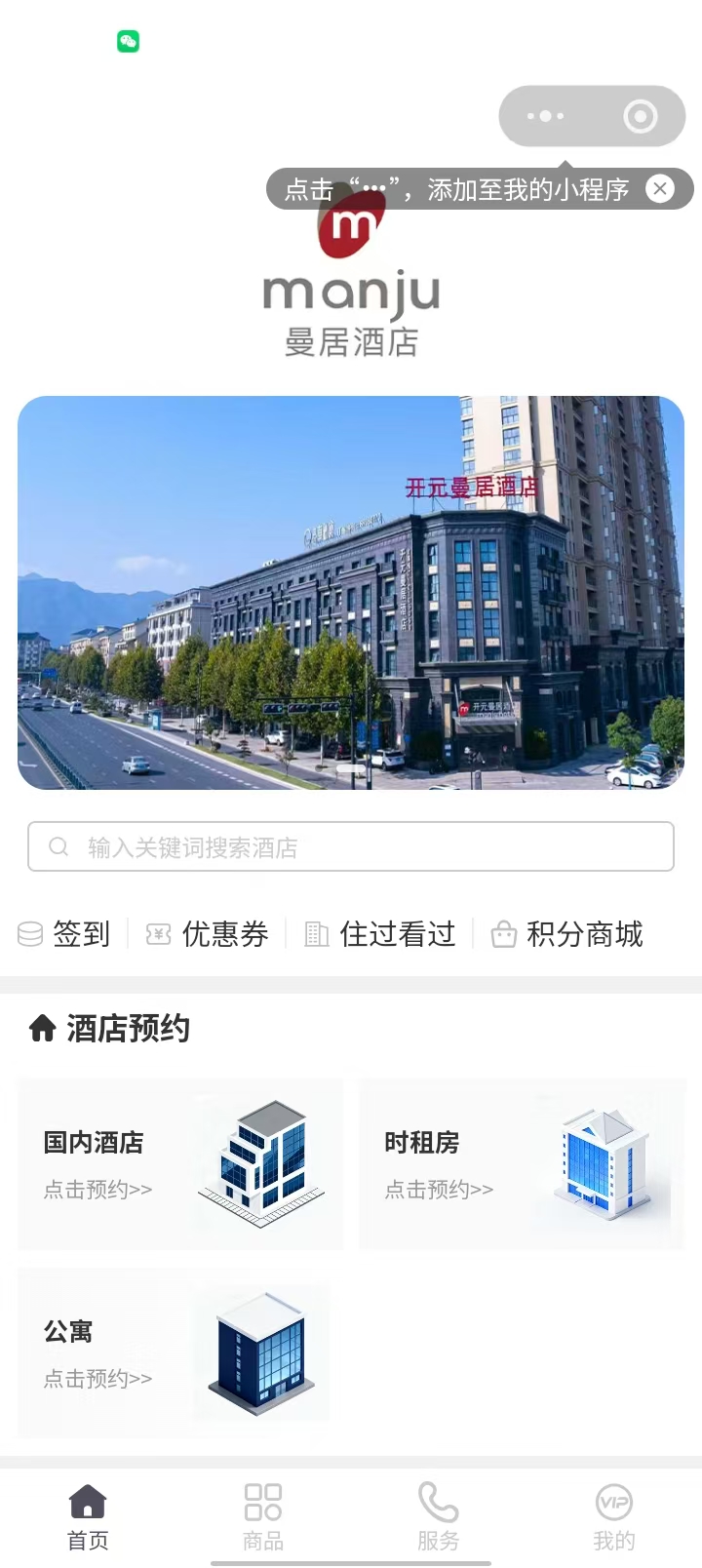702x1568 pixels.
Task: Open the mini program overflow menu
Action: point(545,116)
